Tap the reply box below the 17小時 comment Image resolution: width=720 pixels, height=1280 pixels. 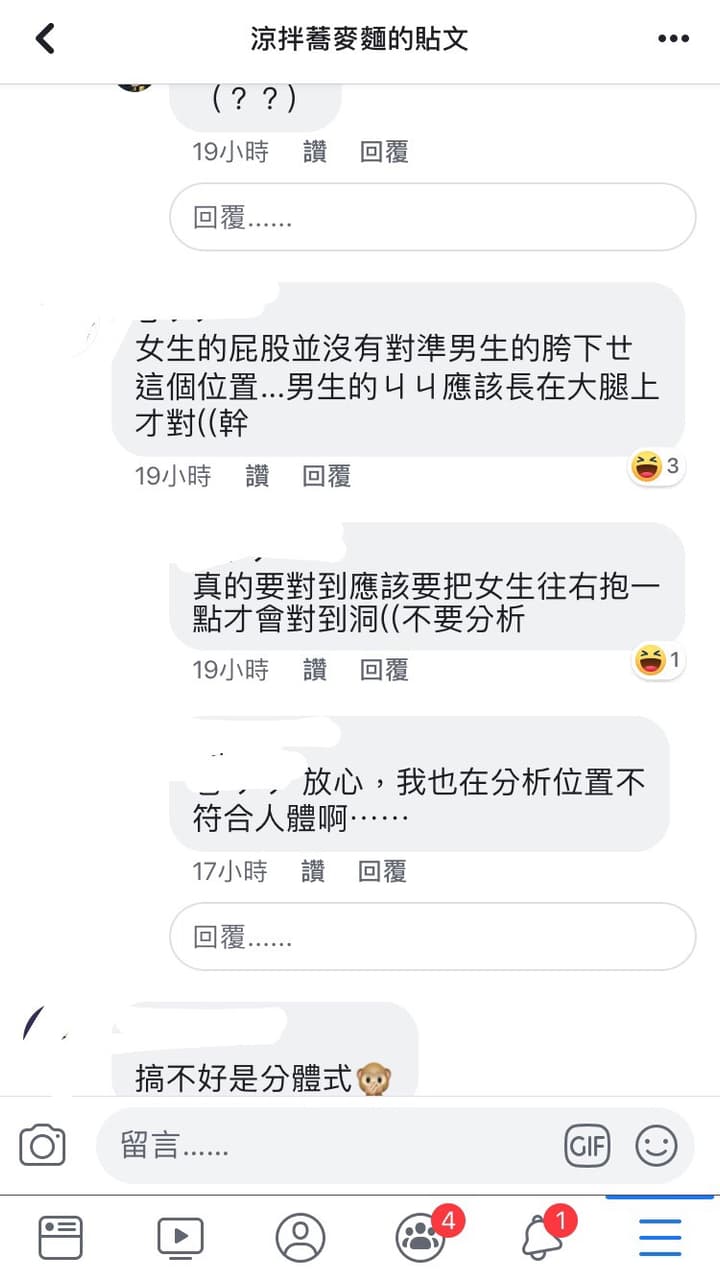coord(432,937)
